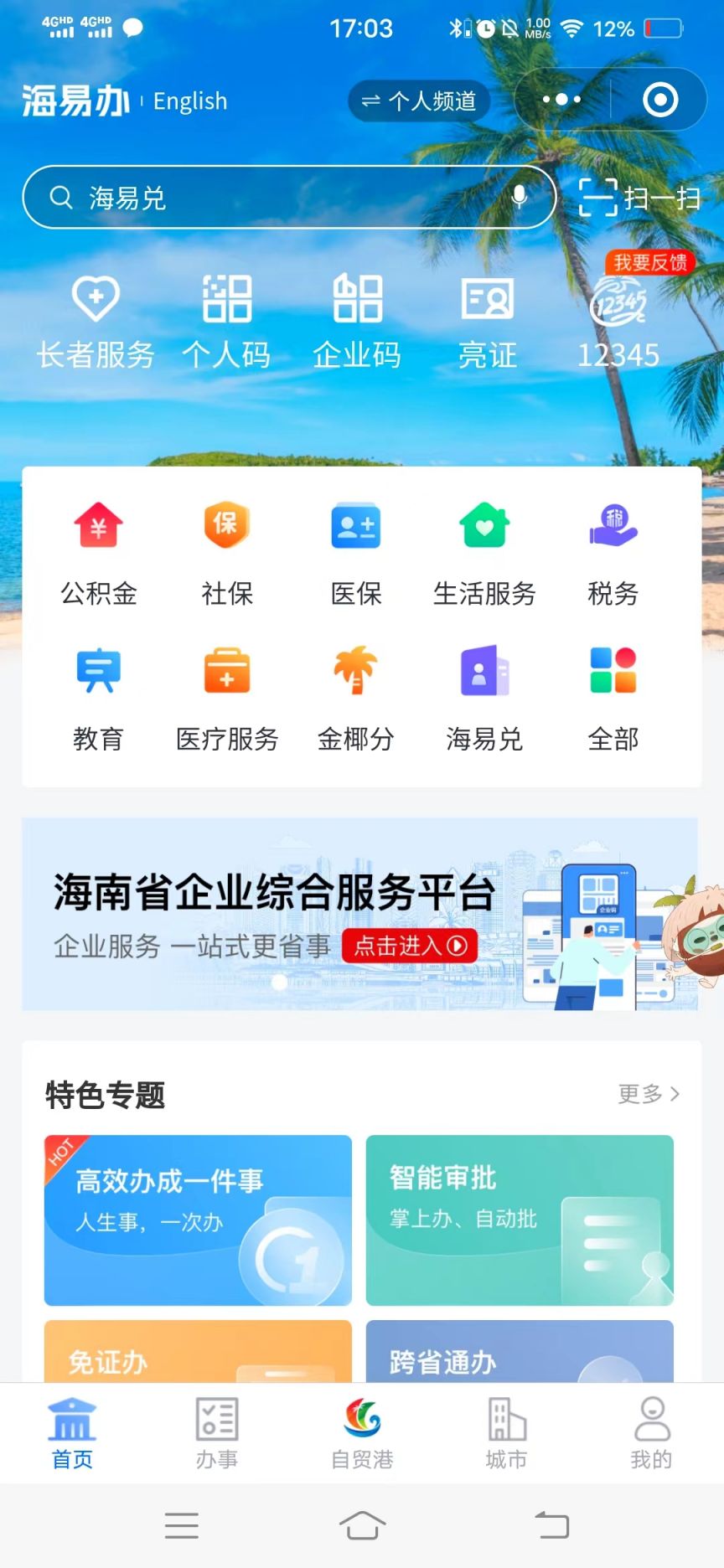Close the mini-program with the circle icon
The width and height of the screenshot is (724, 1568).
(660, 100)
